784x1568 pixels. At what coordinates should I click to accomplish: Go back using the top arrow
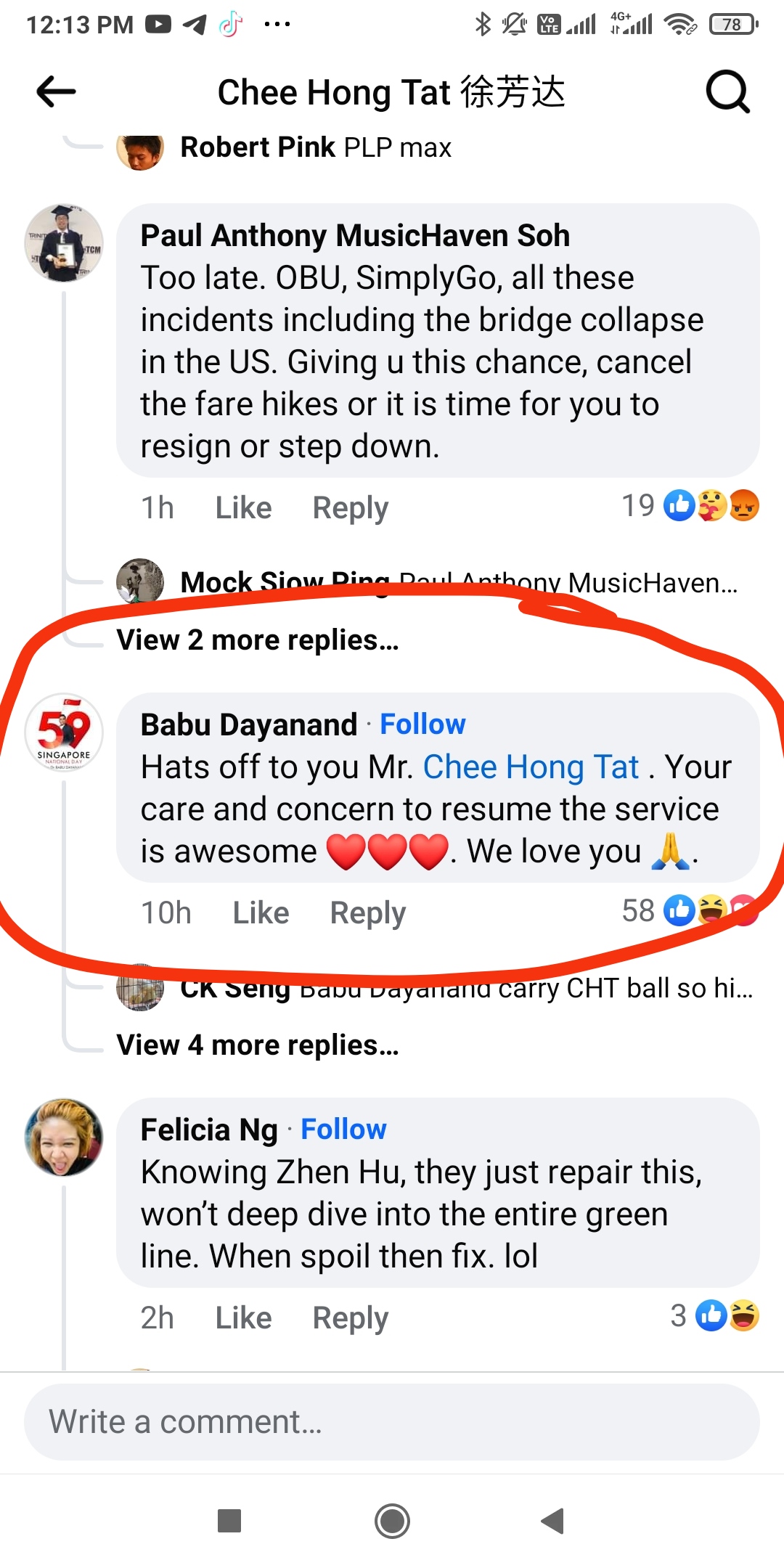(x=56, y=91)
